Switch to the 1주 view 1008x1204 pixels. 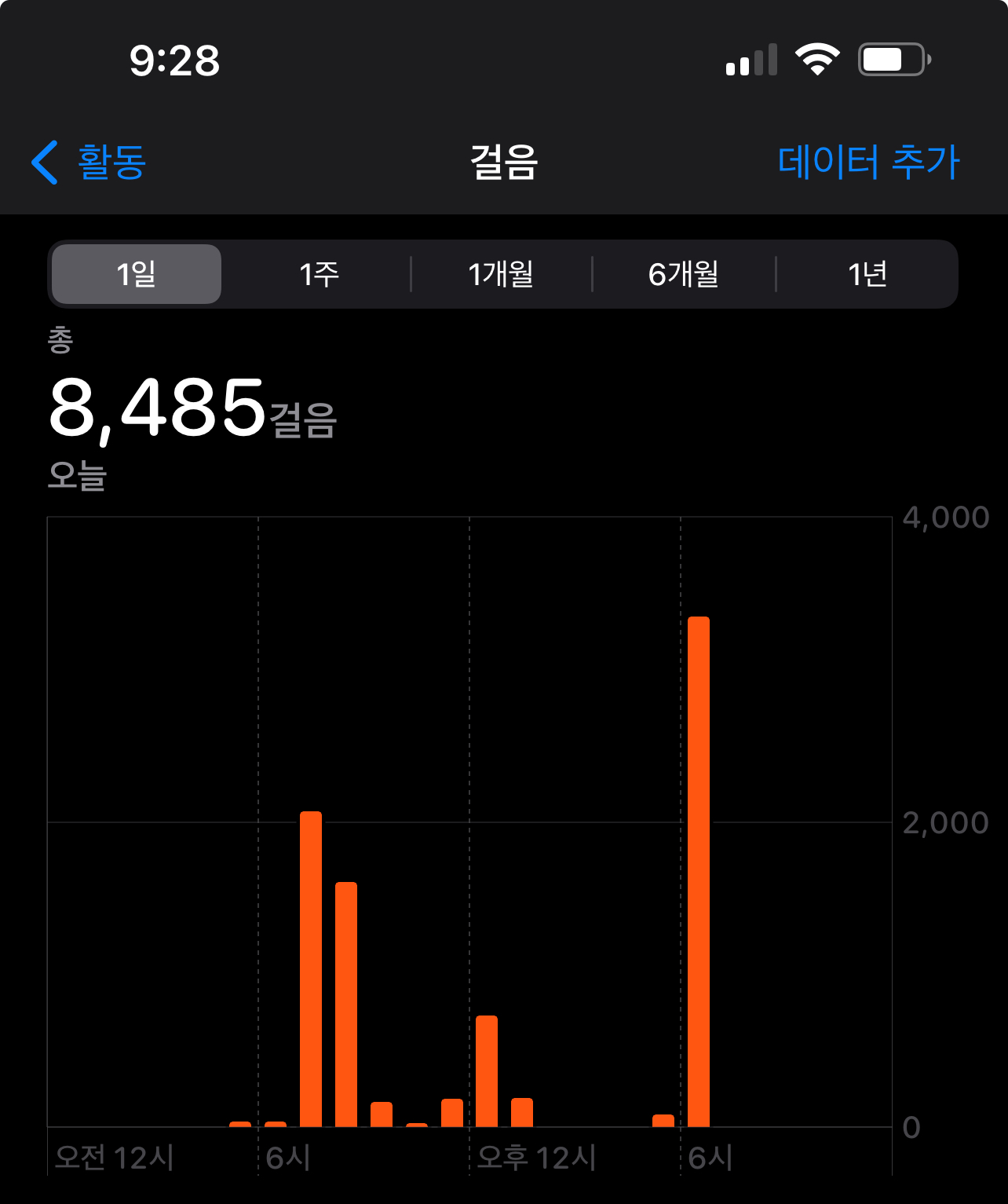click(x=319, y=274)
